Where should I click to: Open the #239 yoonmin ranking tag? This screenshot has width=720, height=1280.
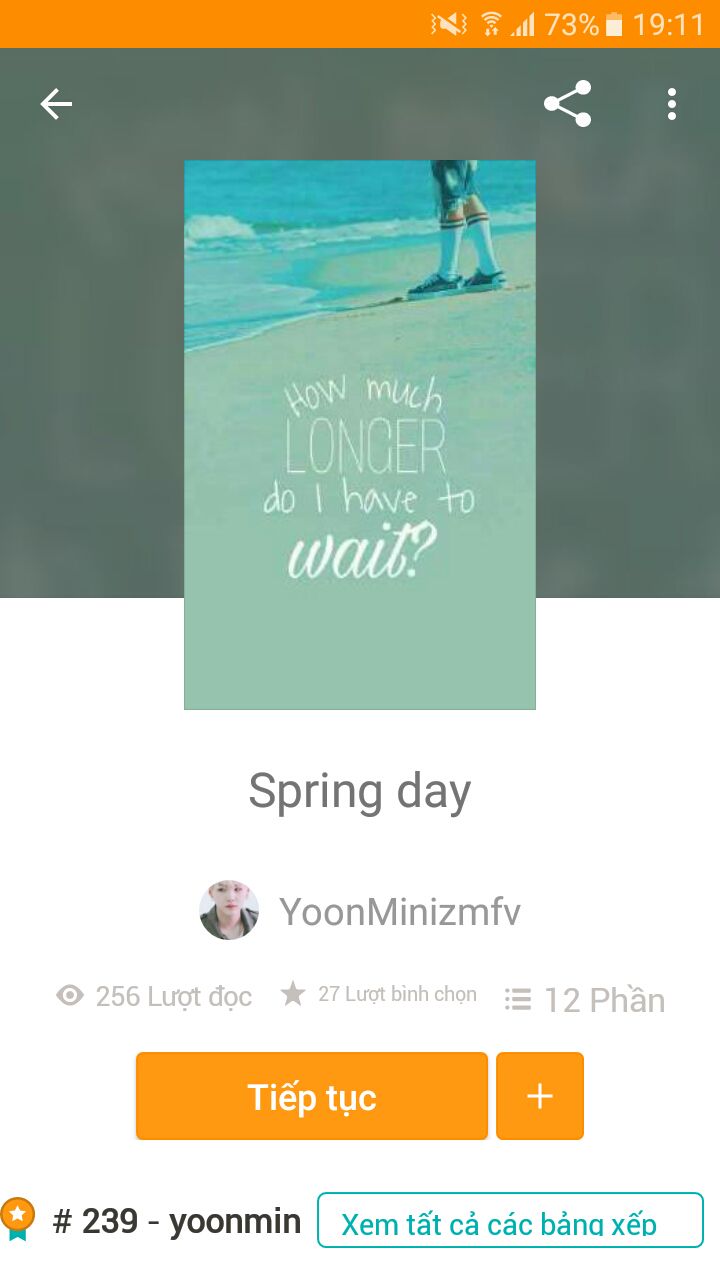(152, 1221)
